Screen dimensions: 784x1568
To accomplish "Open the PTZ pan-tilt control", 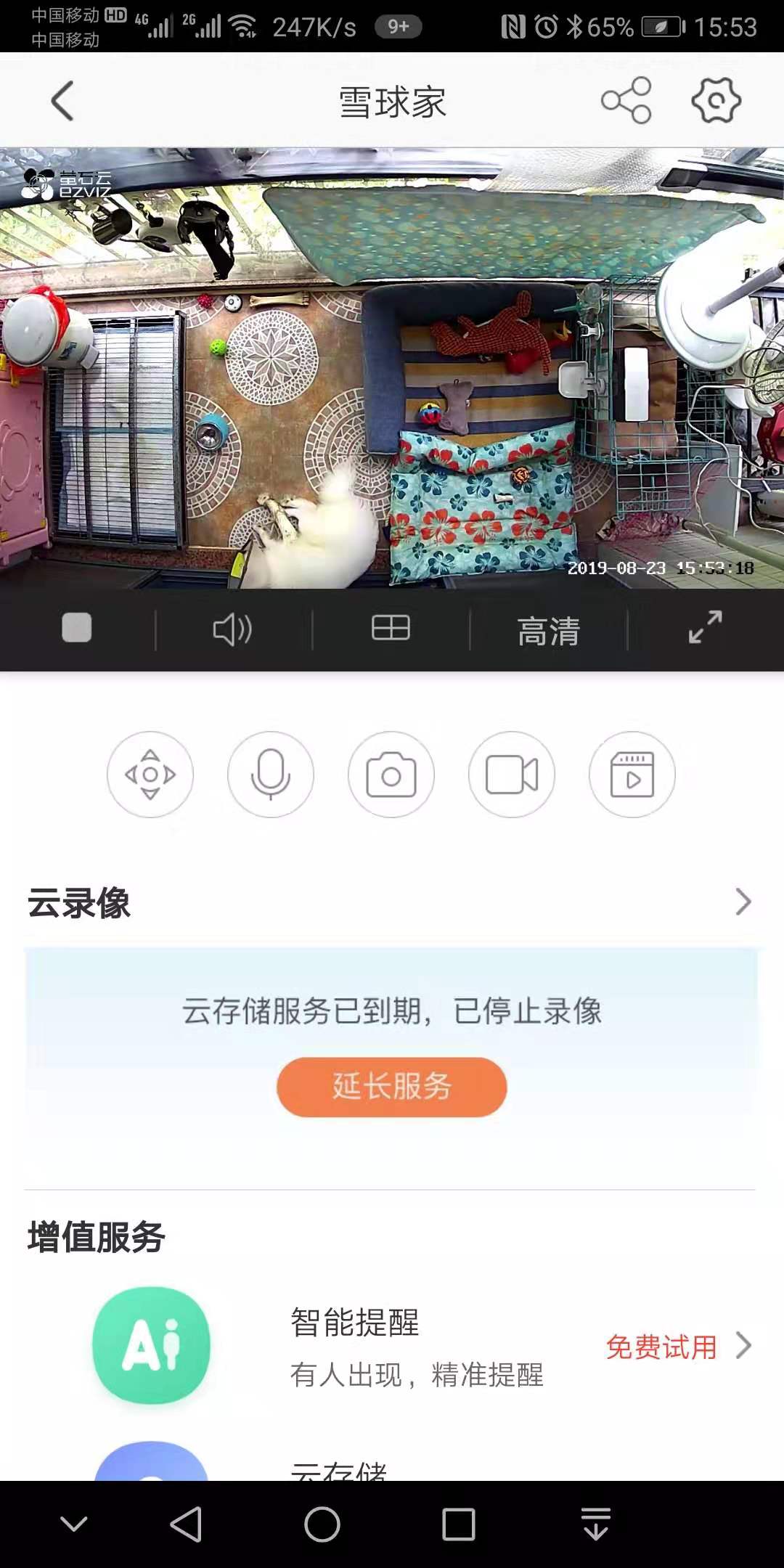I will click(x=150, y=775).
